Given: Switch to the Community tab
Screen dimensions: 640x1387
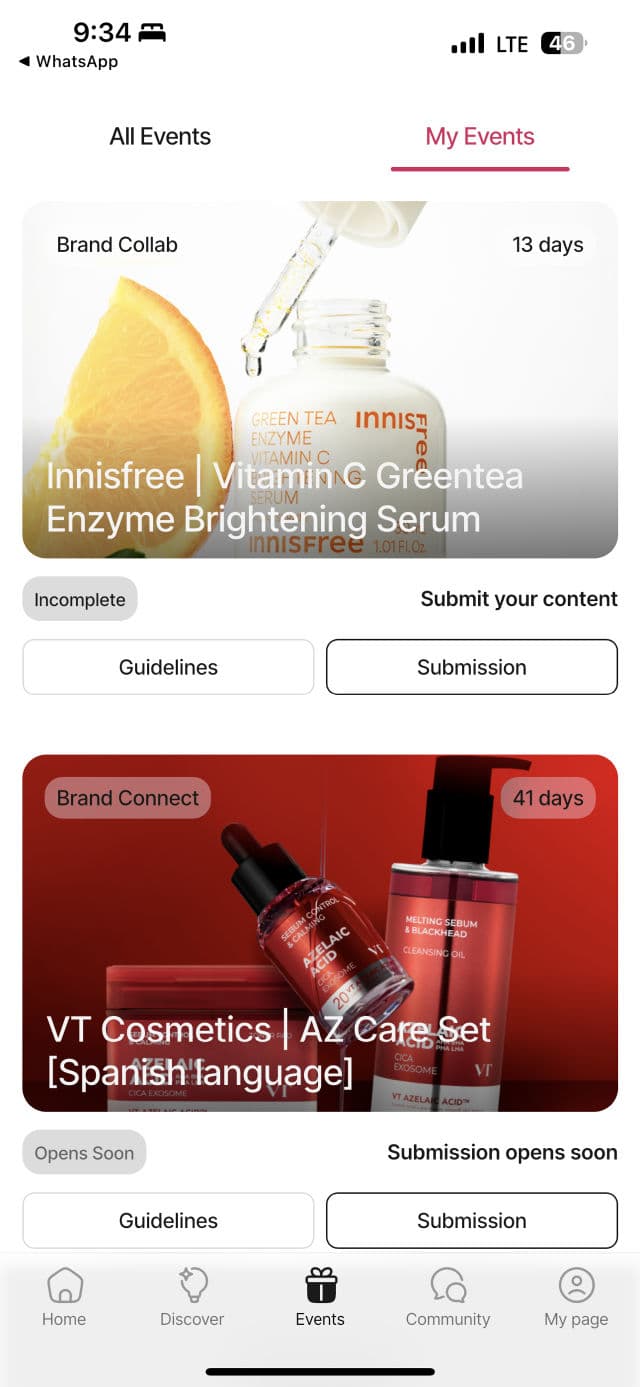Looking at the screenshot, I should click(x=448, y=1297).
